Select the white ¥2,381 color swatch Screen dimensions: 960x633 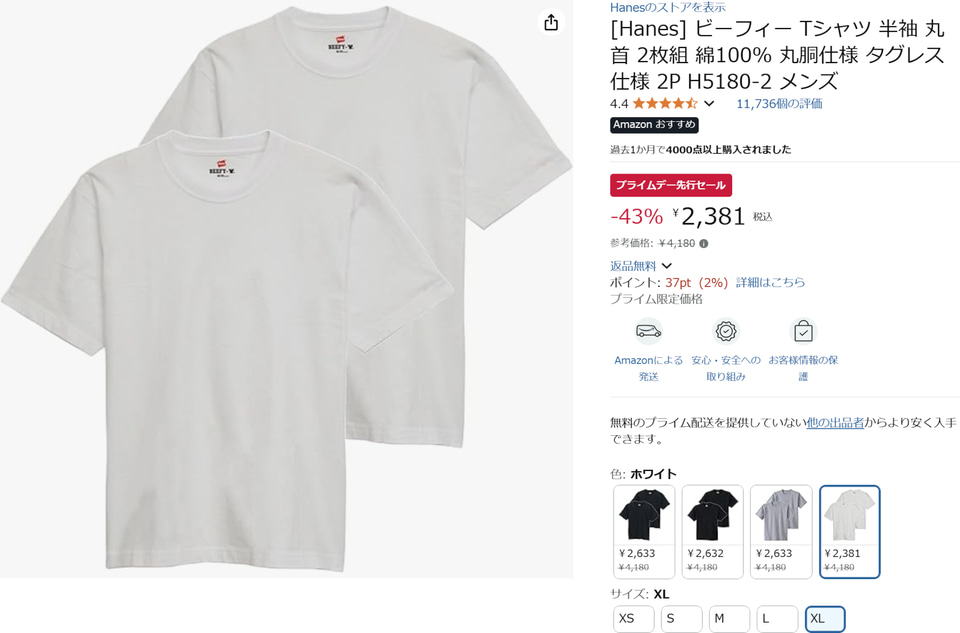coord(849,531)
